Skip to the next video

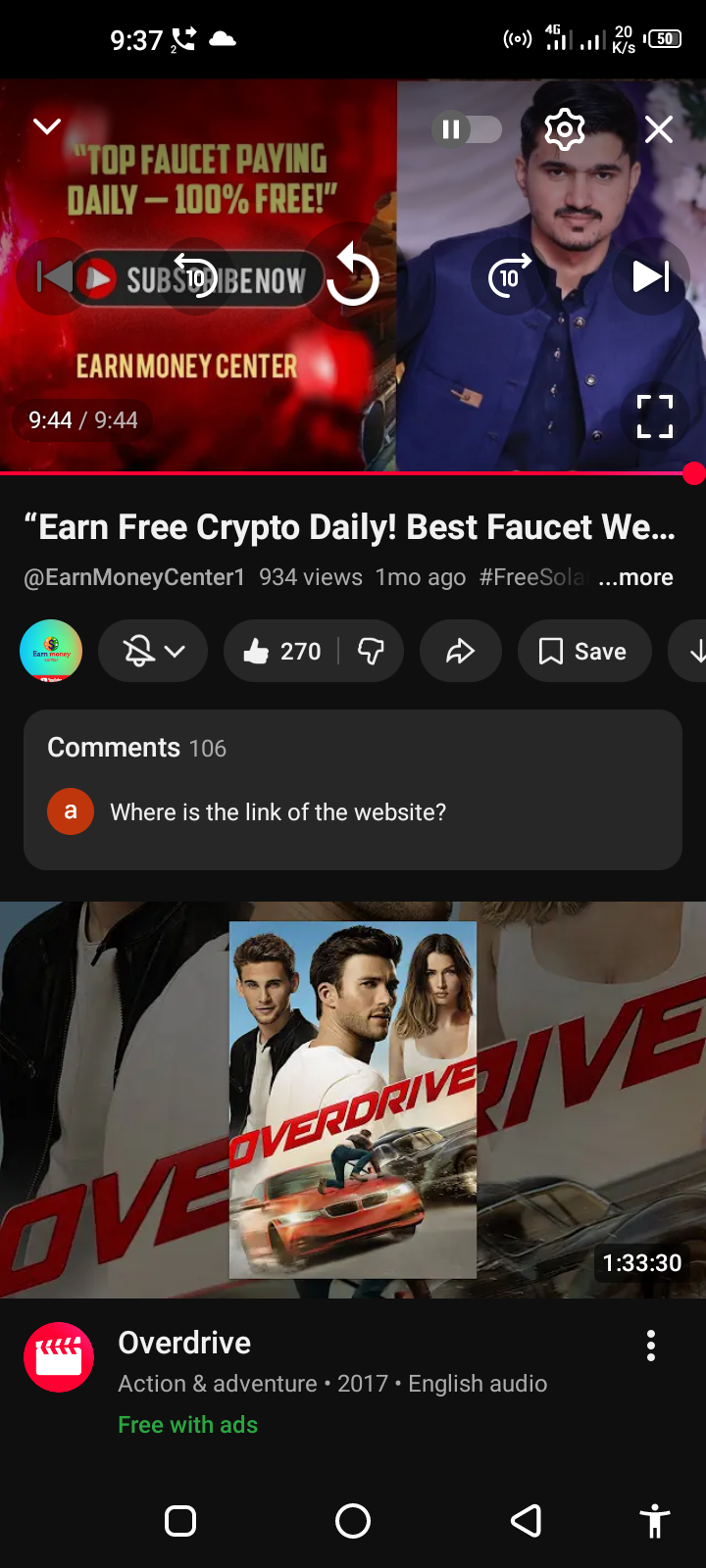(x=651, y=277)
